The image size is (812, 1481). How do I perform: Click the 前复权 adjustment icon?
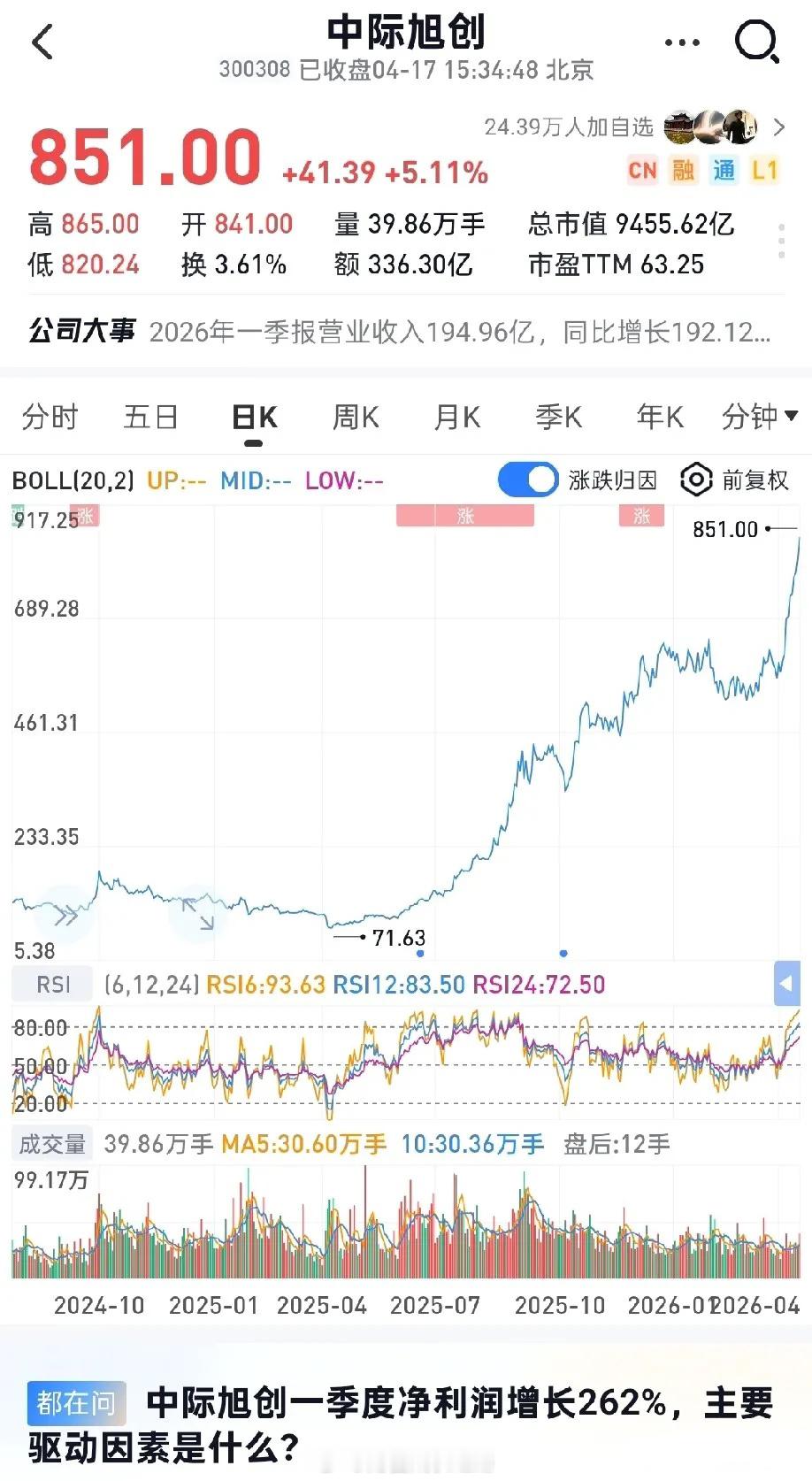coord(697,480)
